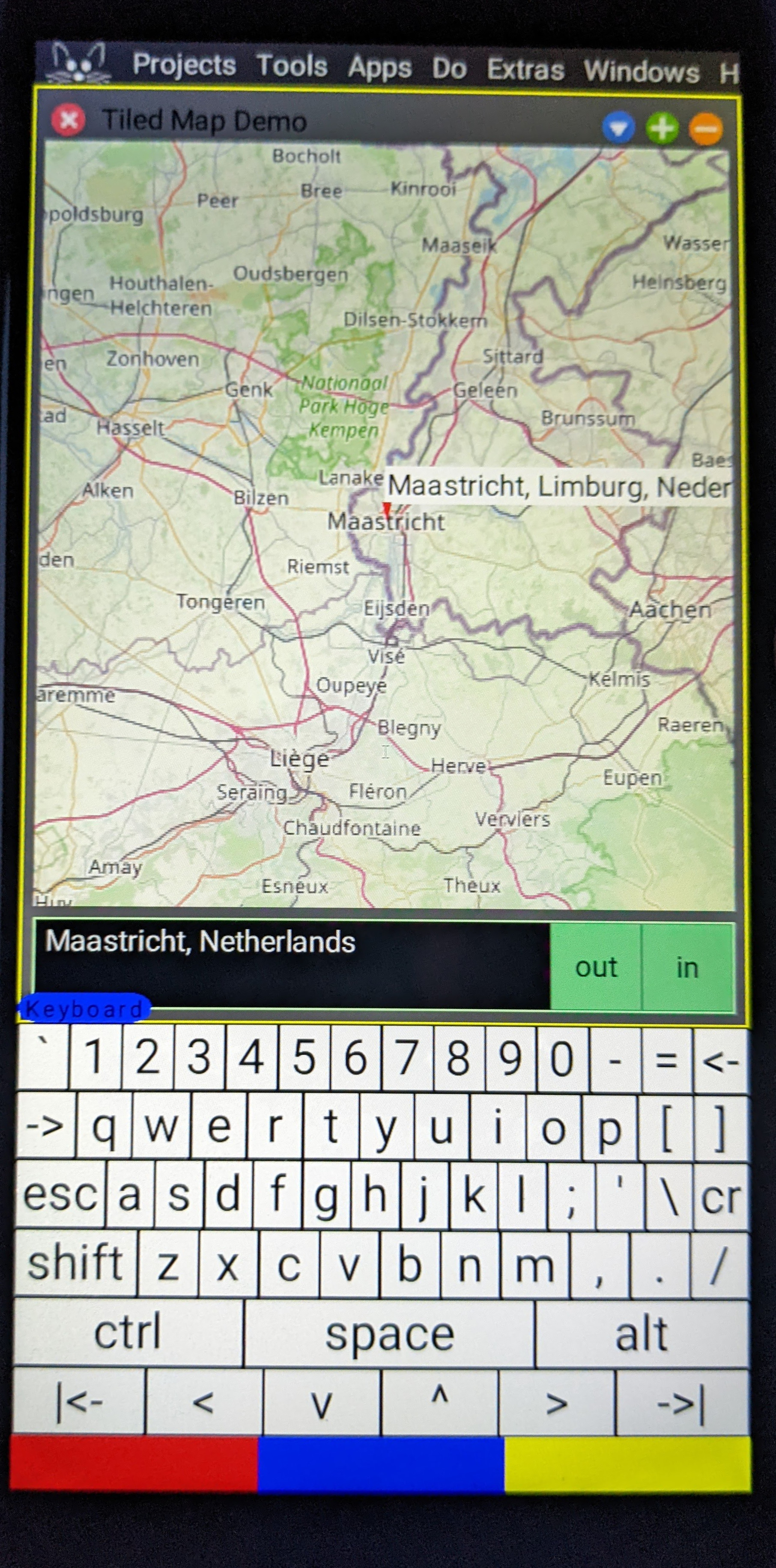
Task: Tap the yellow bar below the keyboard
Action: point(627,1463)
